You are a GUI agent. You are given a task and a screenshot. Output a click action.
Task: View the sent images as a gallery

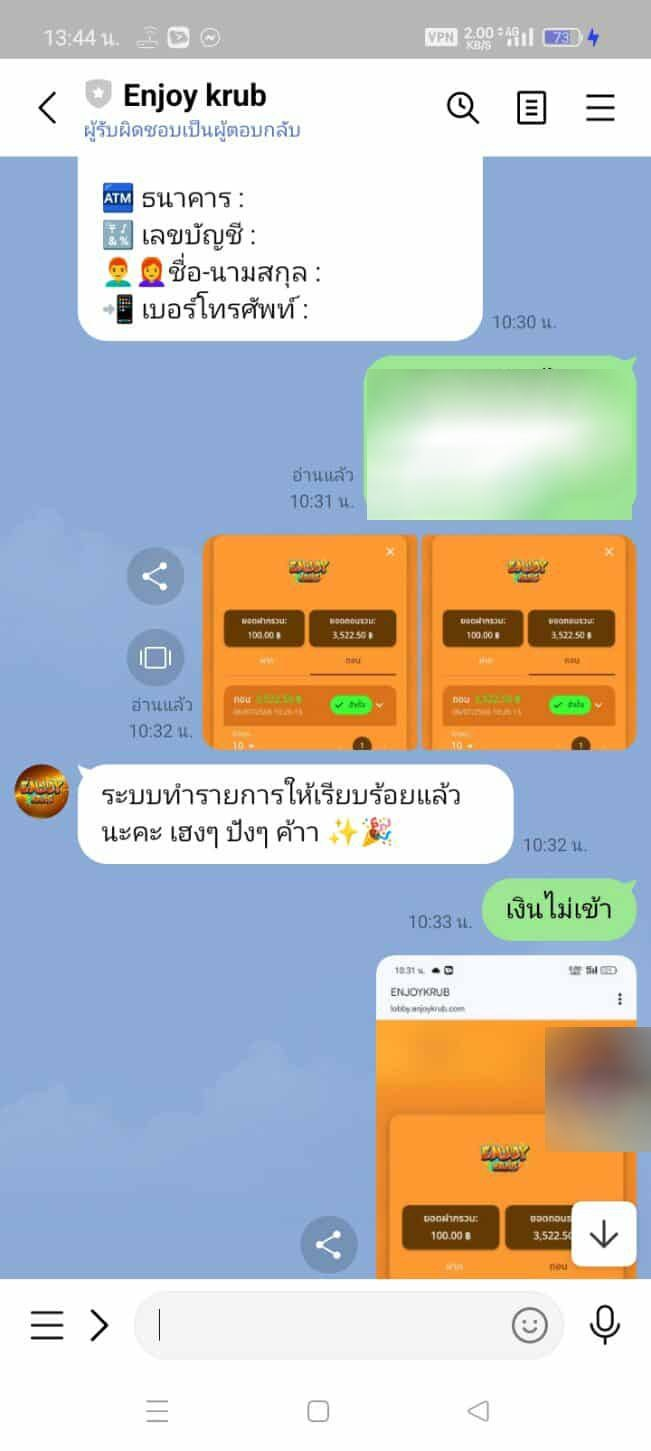[x=155, y=657]
